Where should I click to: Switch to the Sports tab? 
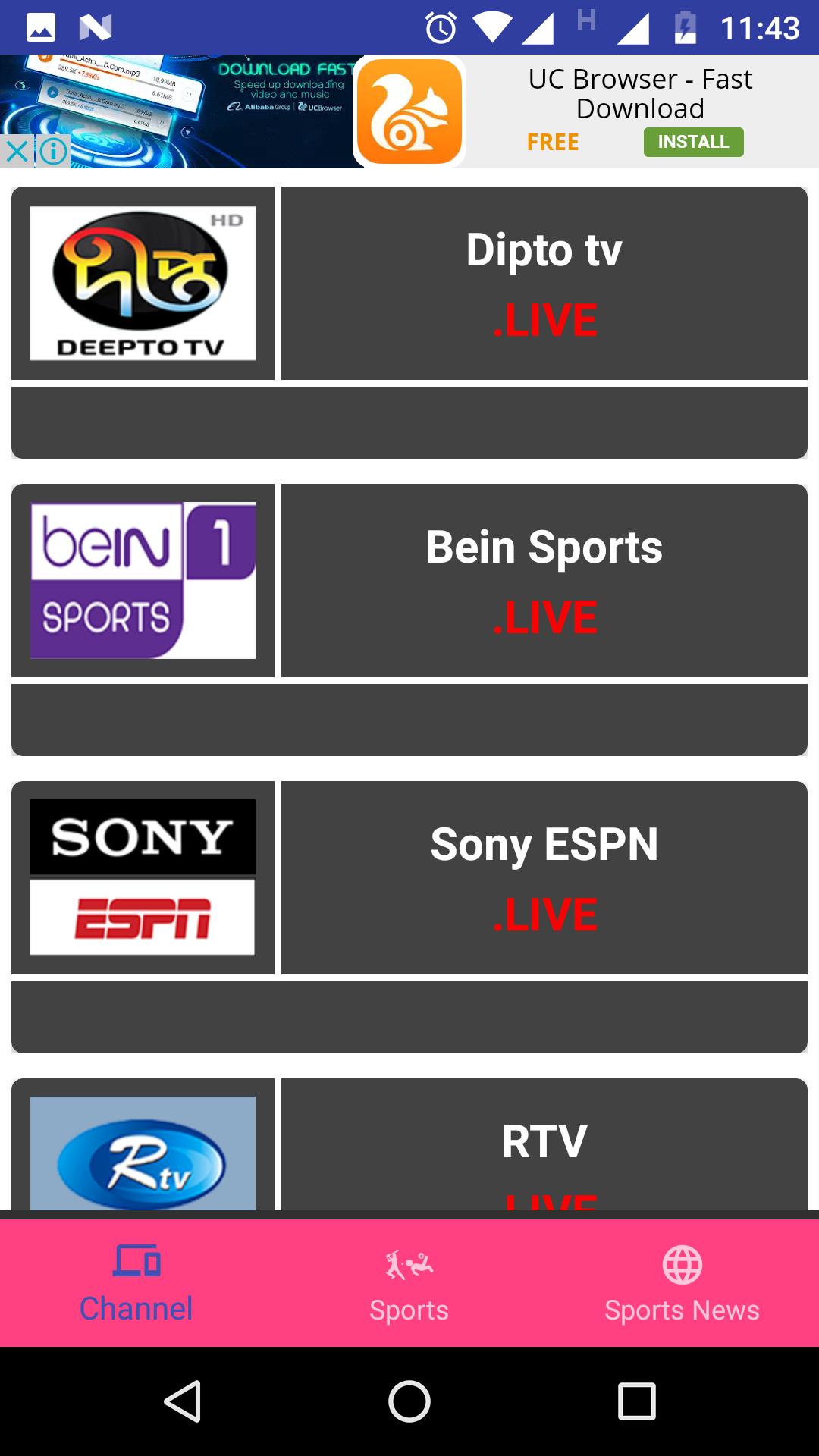point(409,1283)
